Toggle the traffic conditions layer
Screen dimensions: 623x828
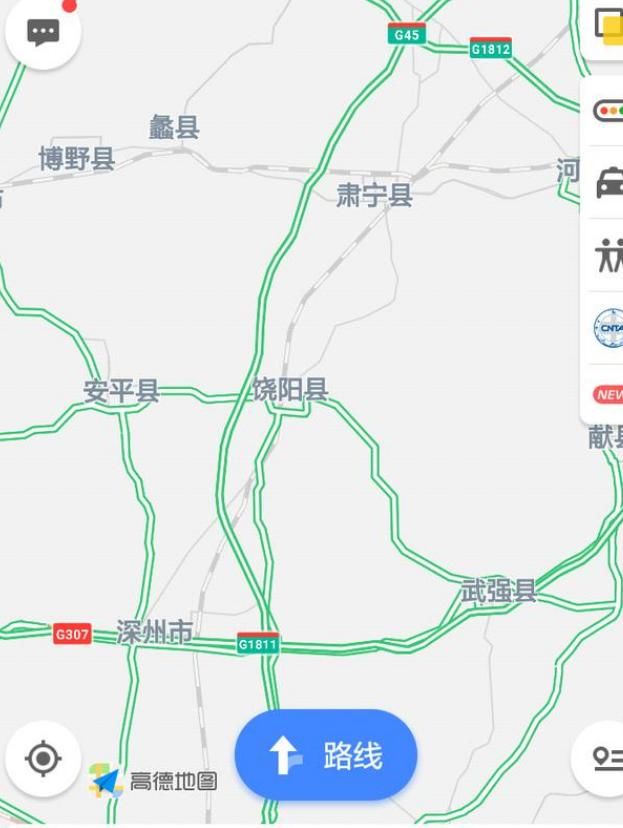tap(607, 110)
